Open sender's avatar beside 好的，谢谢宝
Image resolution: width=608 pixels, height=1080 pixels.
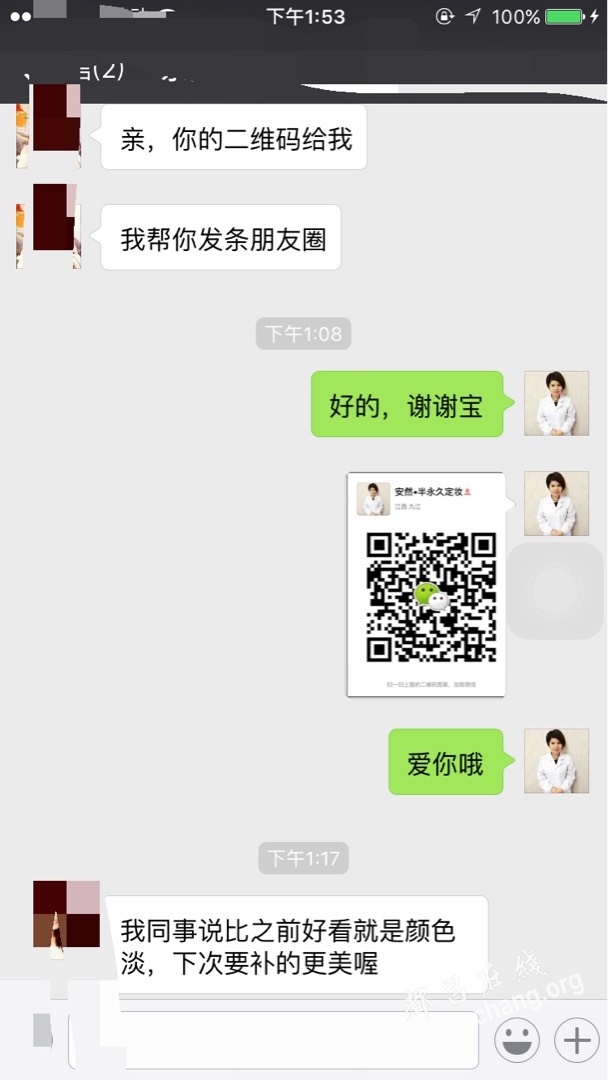(556, 403)
